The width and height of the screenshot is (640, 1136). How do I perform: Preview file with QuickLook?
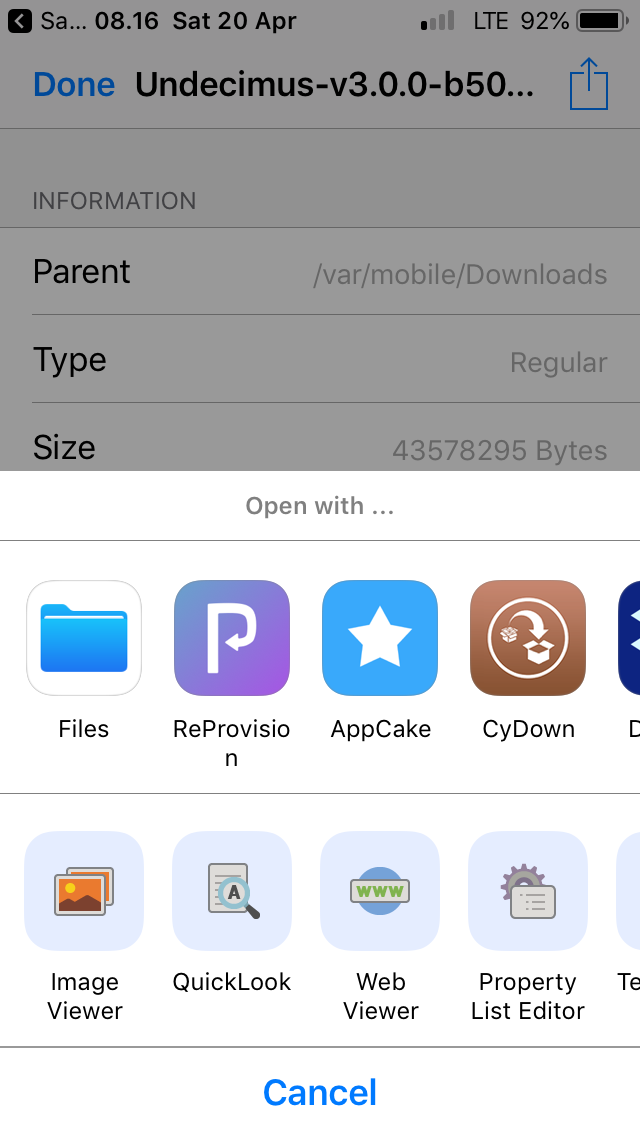pos(232,891)
